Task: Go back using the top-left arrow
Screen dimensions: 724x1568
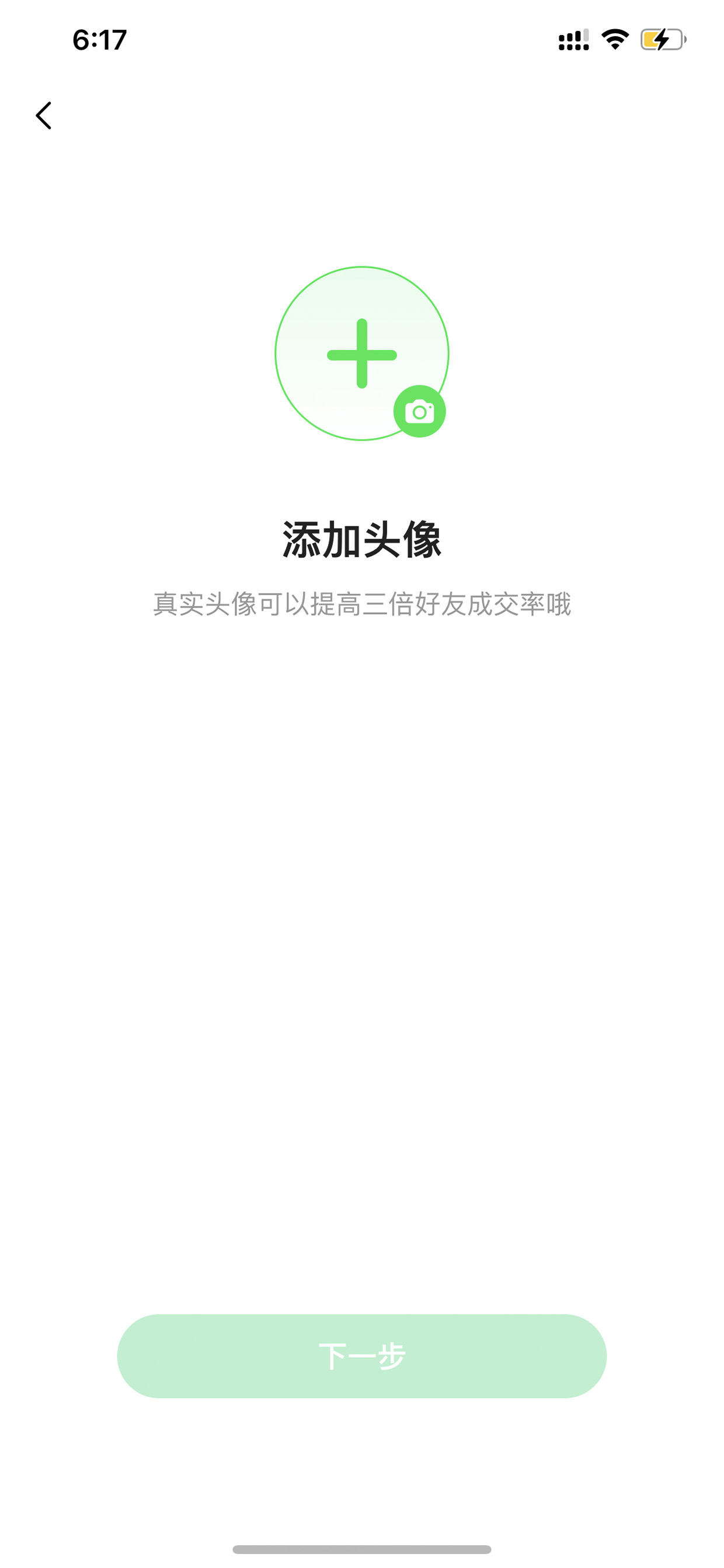Action: pos(44,115)
